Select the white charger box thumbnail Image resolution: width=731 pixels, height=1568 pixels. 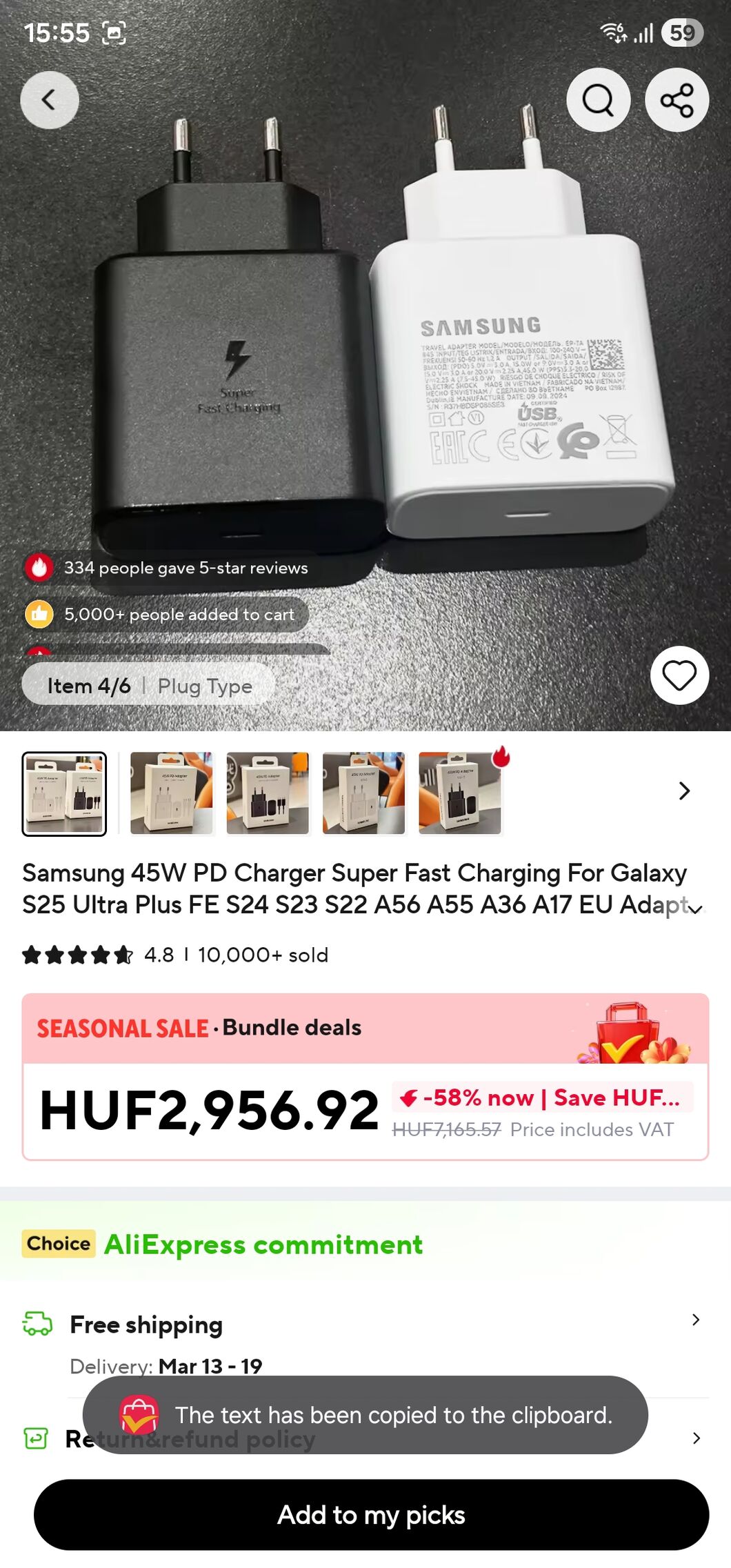(x=172, y=793)
